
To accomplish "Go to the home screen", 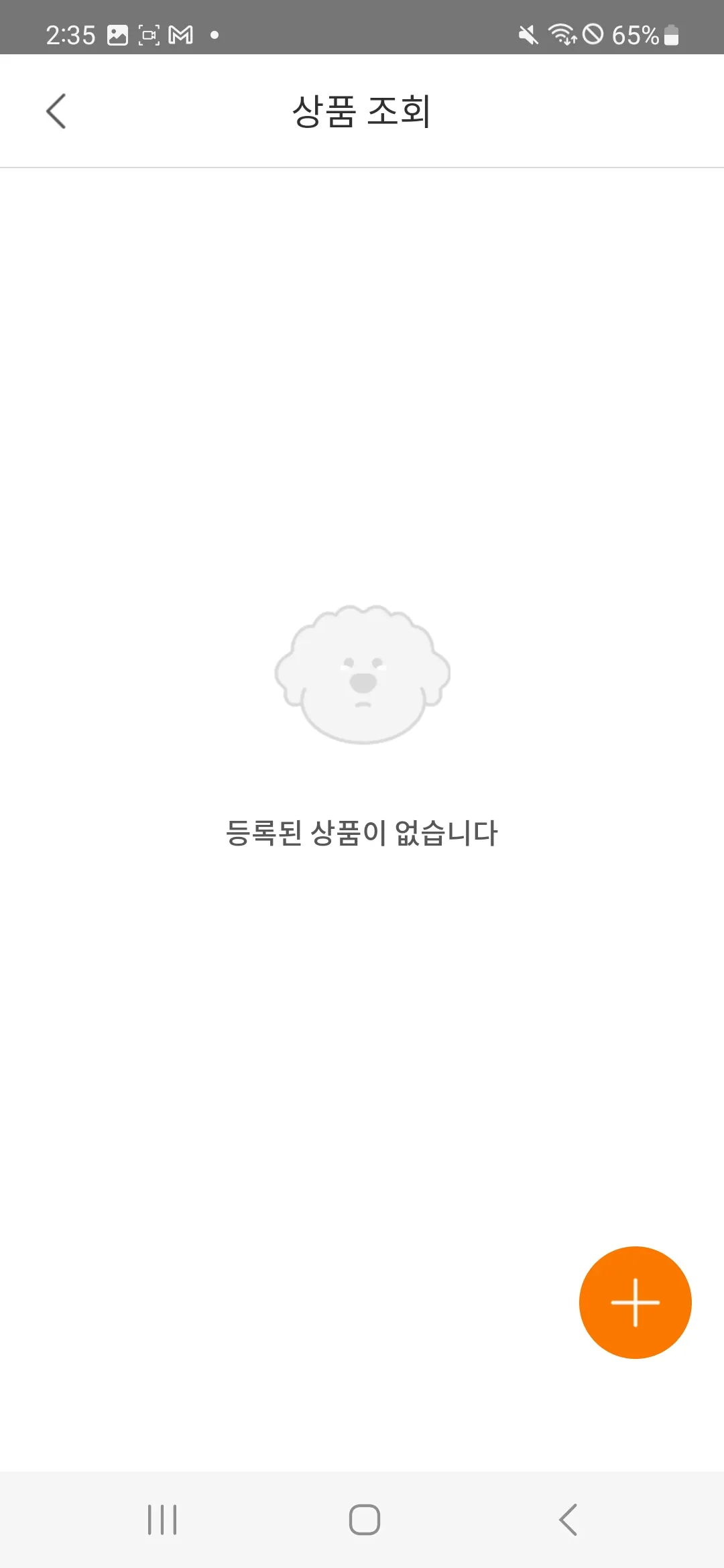I will (x=364, y=1519).
